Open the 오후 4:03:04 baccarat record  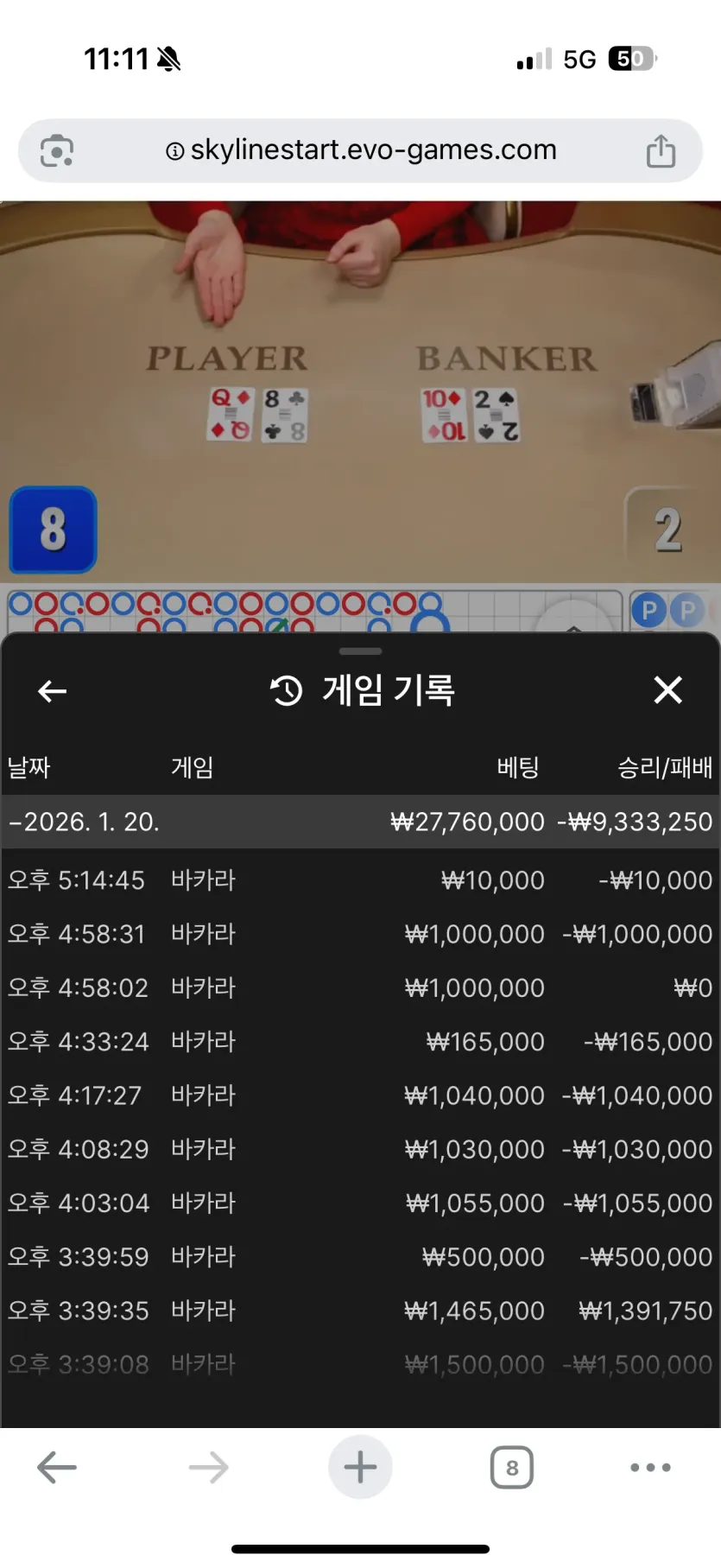(360, 1203)
